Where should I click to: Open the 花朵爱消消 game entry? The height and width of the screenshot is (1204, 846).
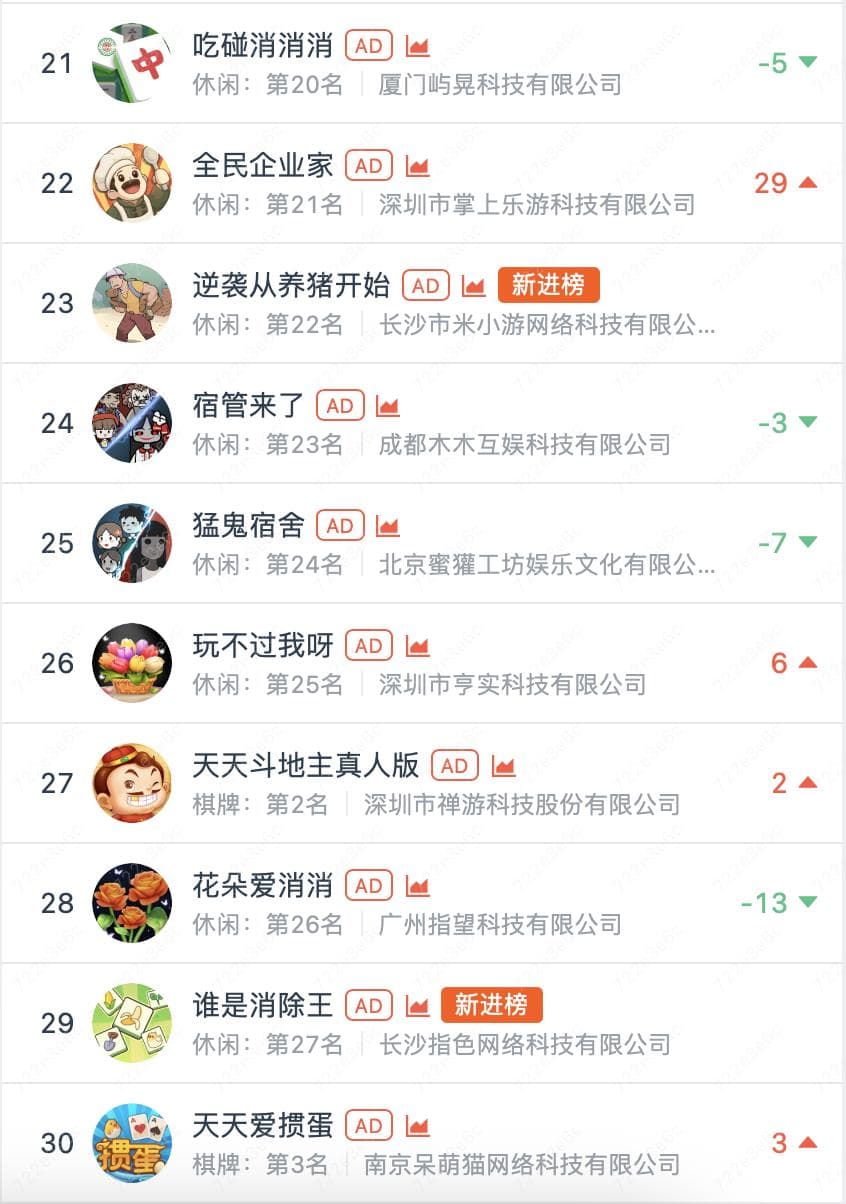(x=262, y=886)
